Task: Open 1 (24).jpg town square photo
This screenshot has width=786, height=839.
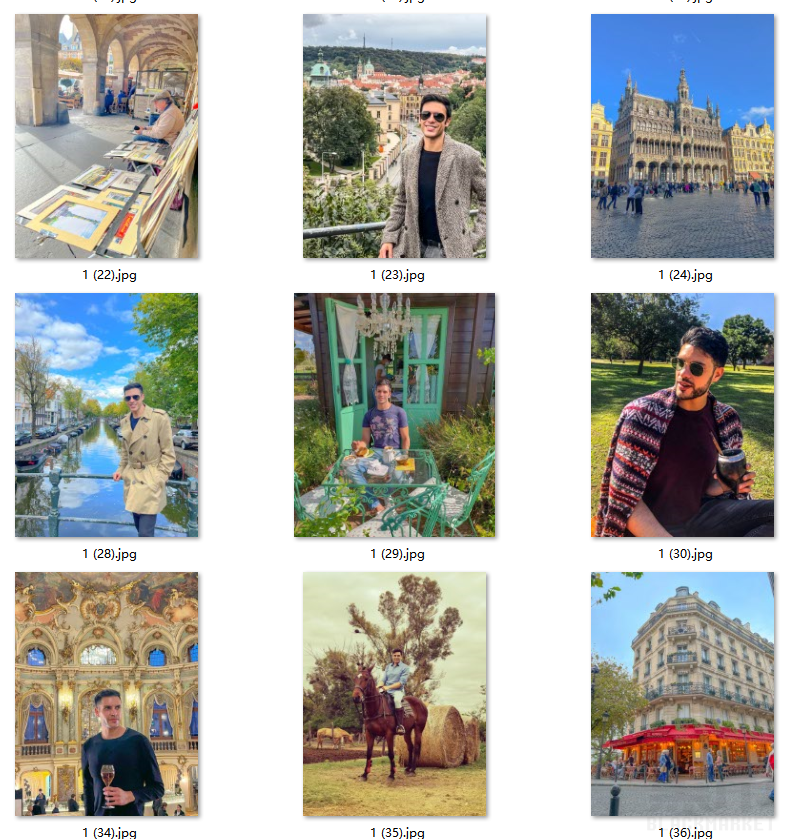Action: 682,136
